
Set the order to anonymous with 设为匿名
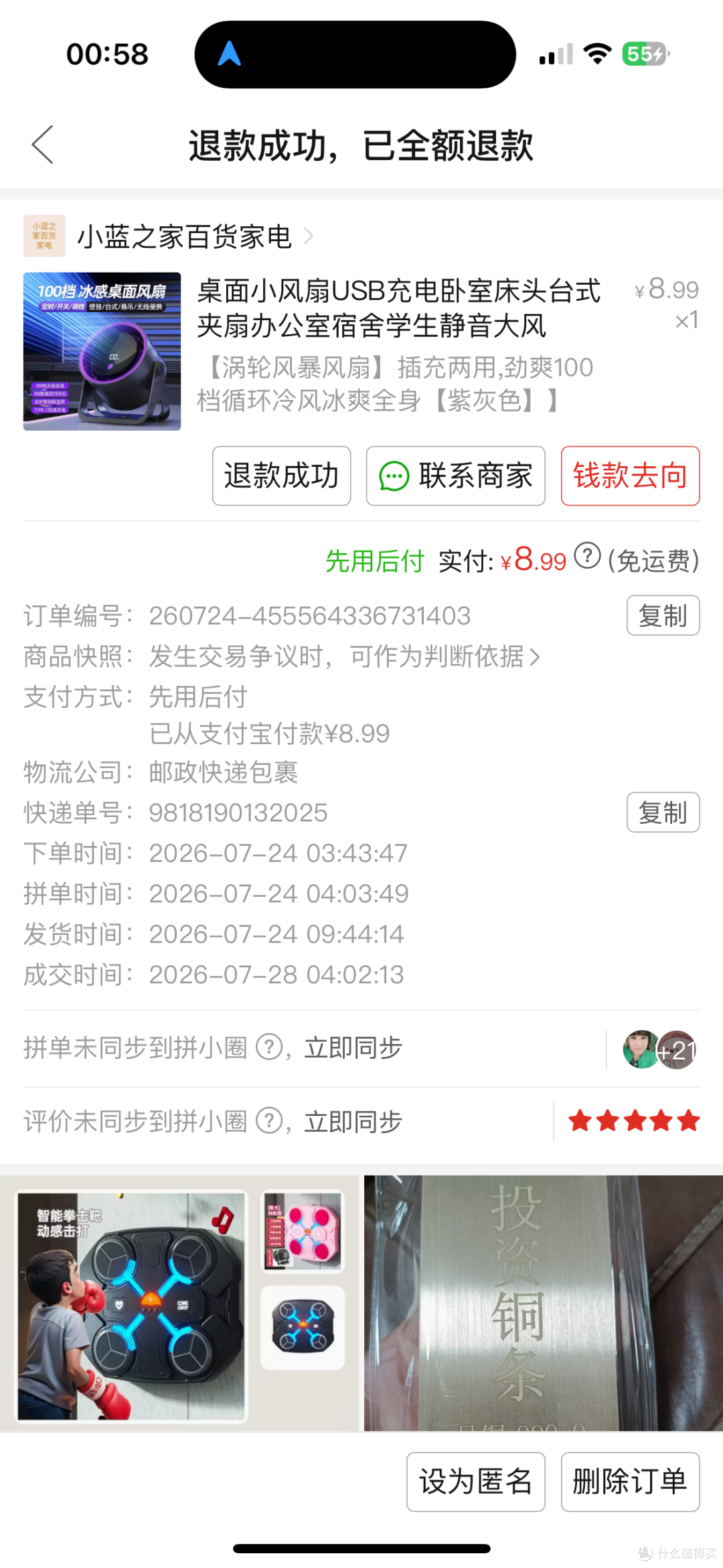click(476, 1482)
